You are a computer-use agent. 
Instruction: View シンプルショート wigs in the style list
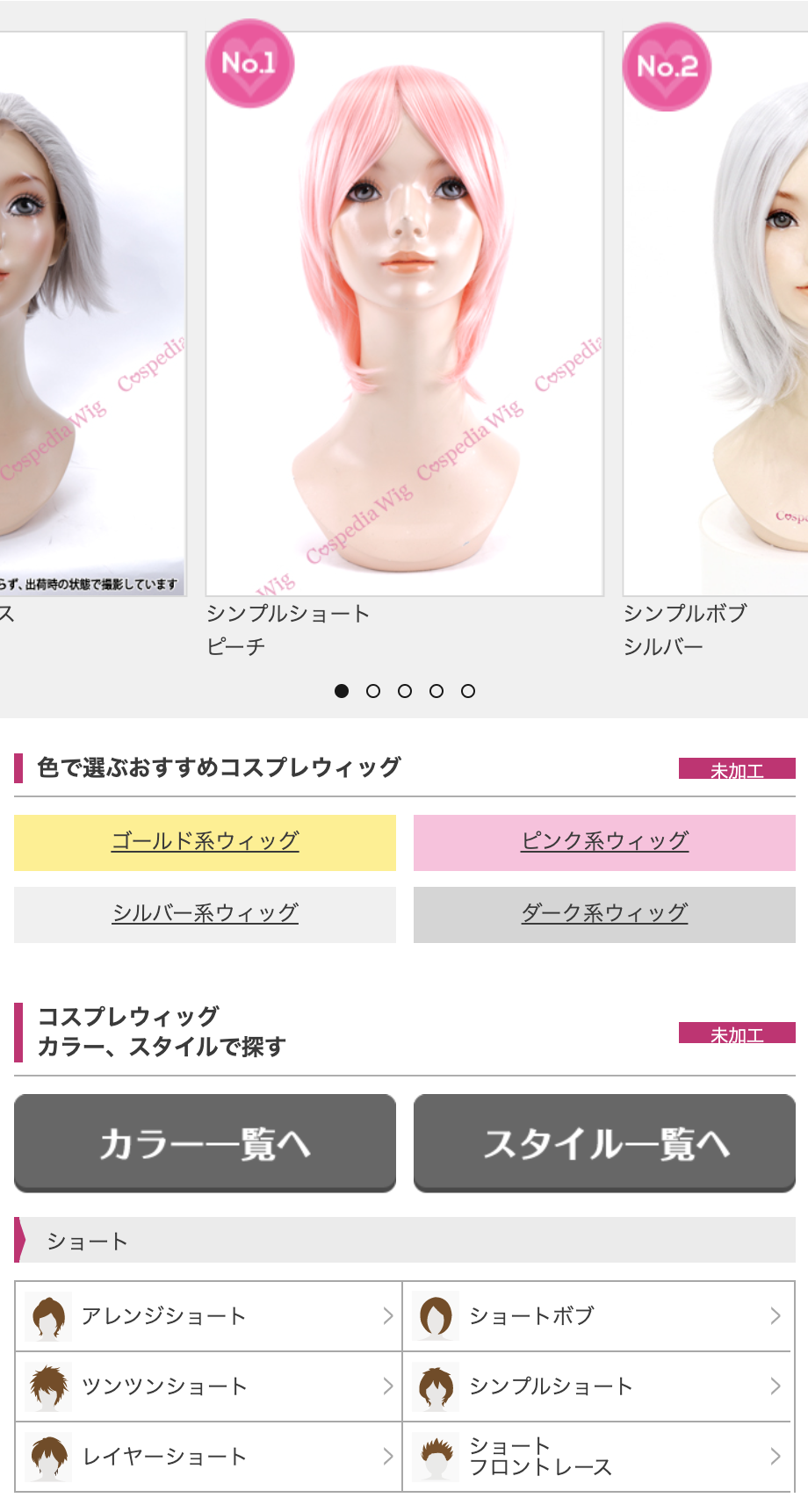597,1386
